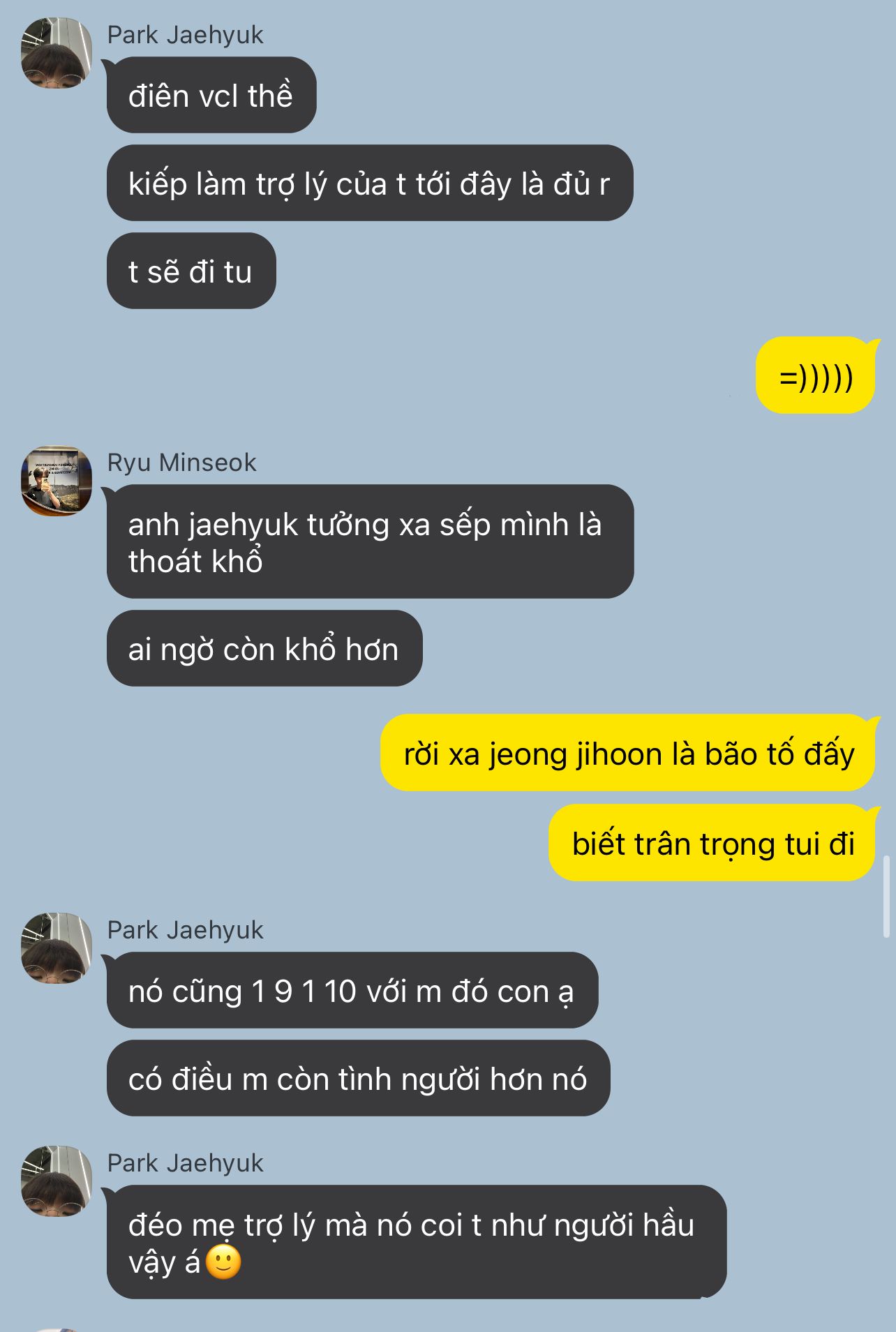Tap Park Jaehyuk's avatar beside "điên vcl thề"
Viewport: 896px width, 1332px height.
[x=57, y=53]
